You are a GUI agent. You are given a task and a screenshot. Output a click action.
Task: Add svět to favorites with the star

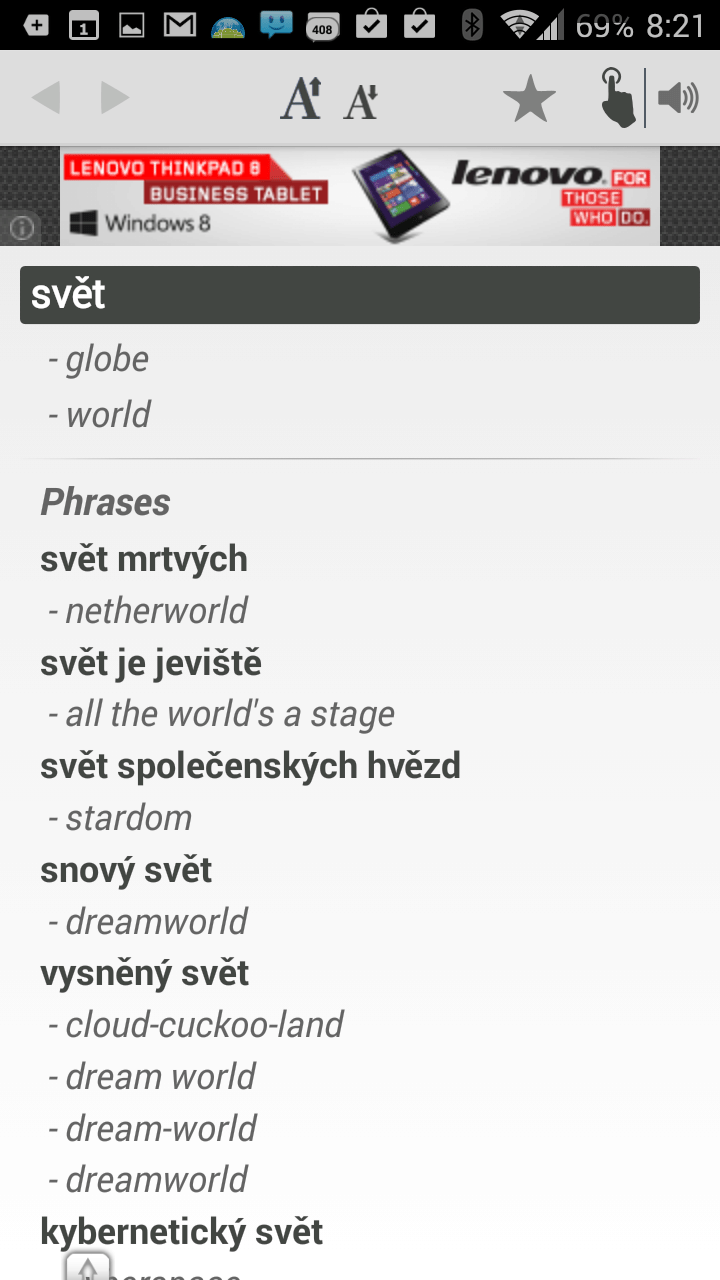click(x=529, y=99)
